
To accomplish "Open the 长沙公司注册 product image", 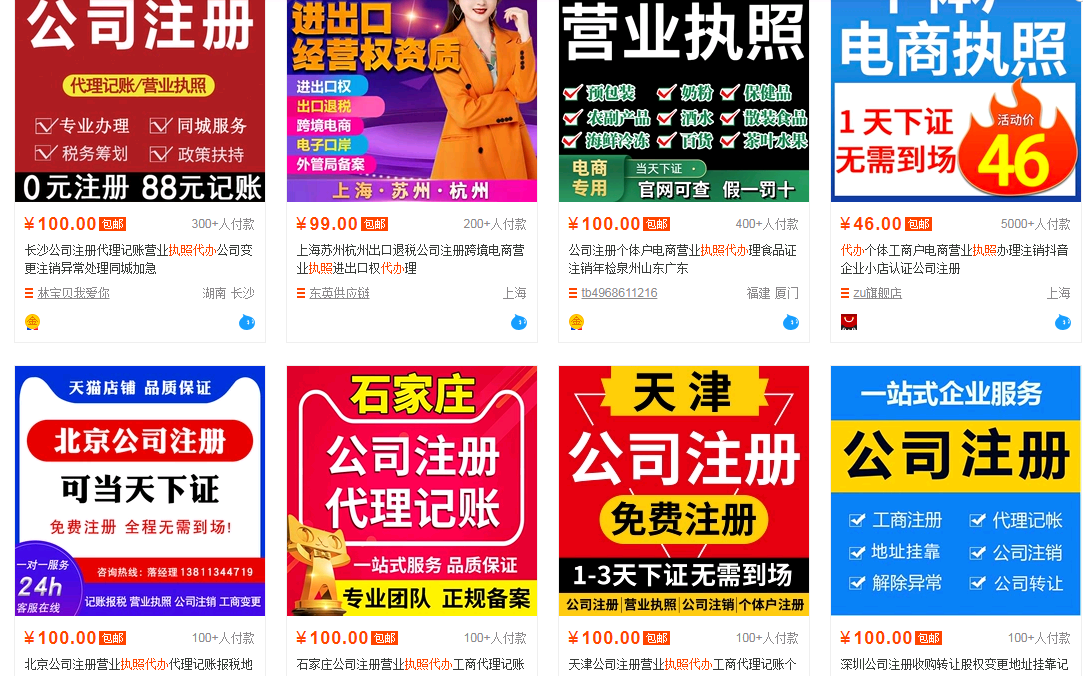I will click(140, 100).
